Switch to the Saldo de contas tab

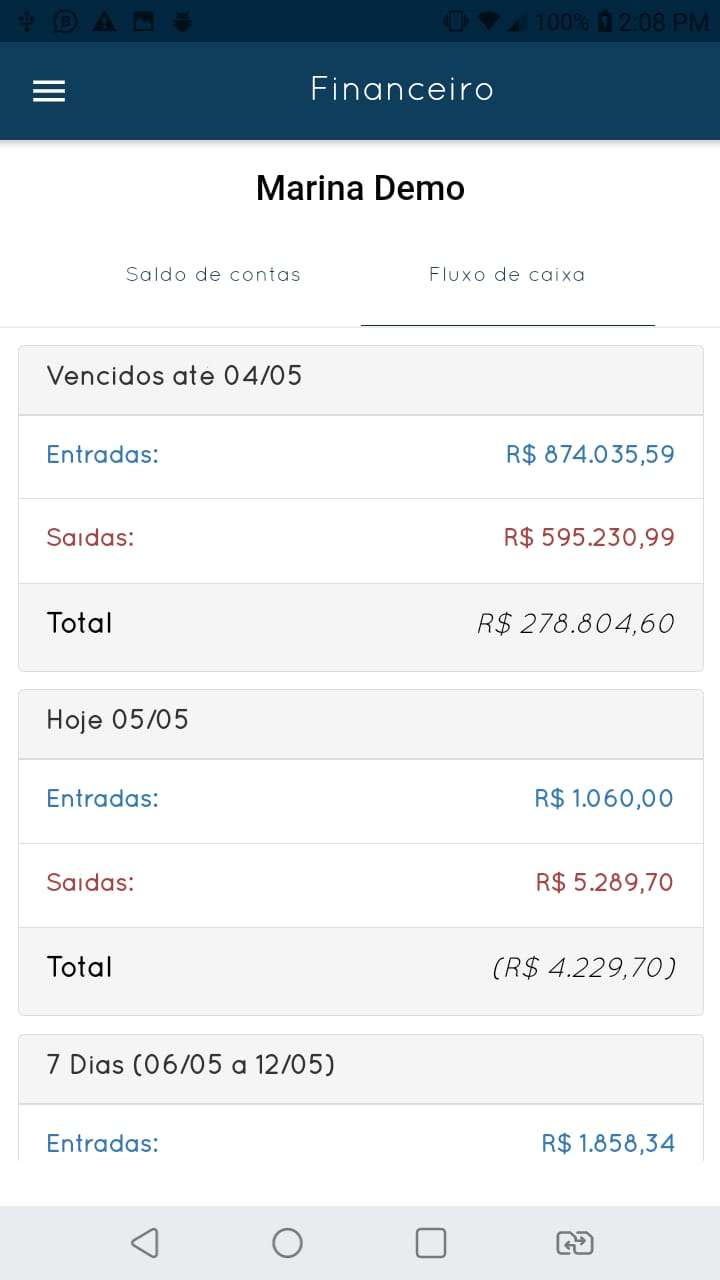point(213,274)
